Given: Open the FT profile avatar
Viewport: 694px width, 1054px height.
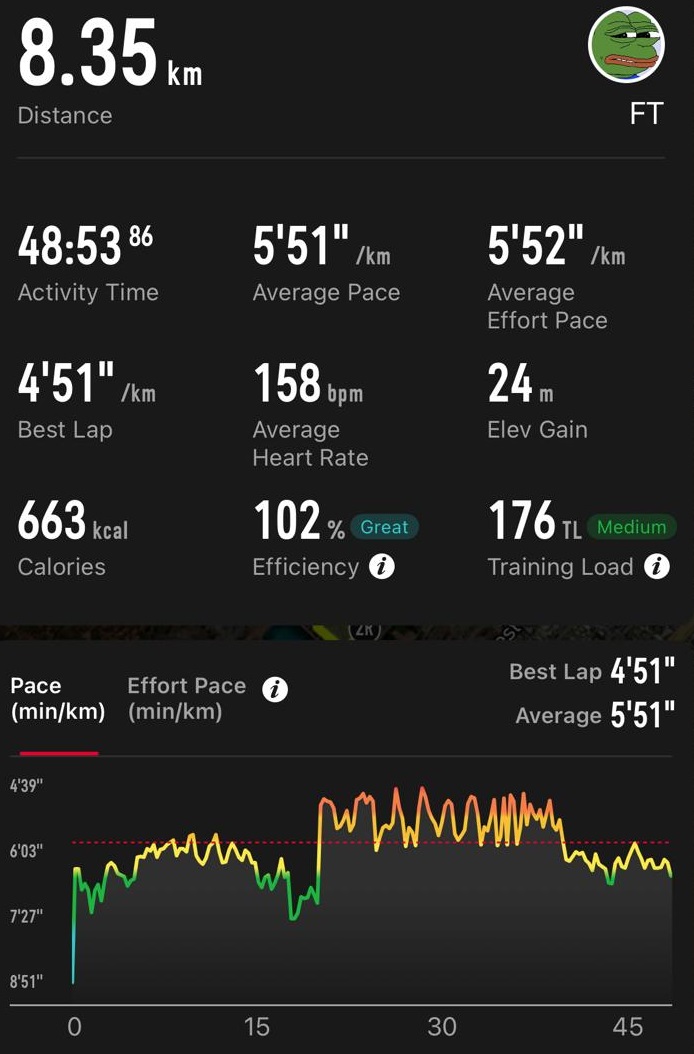Looking at the screenshot, I should 626,45.
